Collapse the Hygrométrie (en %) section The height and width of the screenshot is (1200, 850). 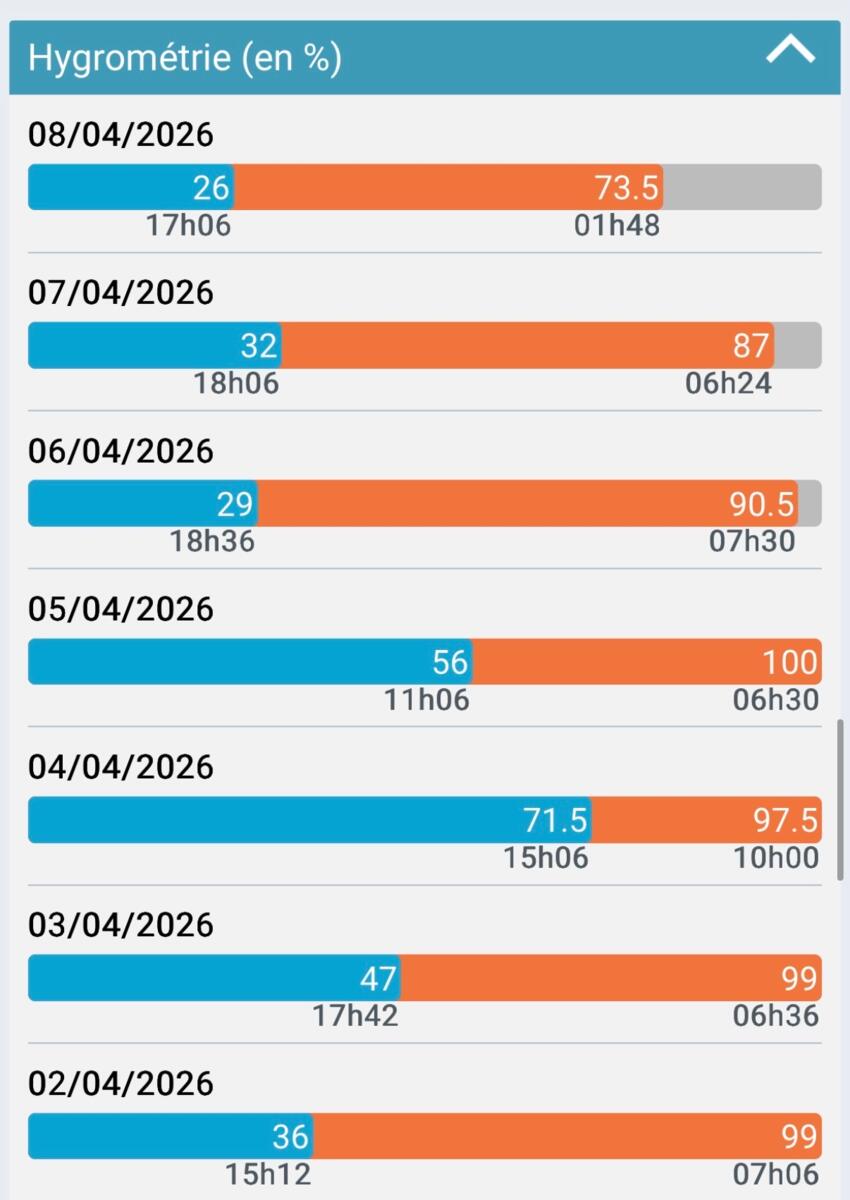(790, 52)
